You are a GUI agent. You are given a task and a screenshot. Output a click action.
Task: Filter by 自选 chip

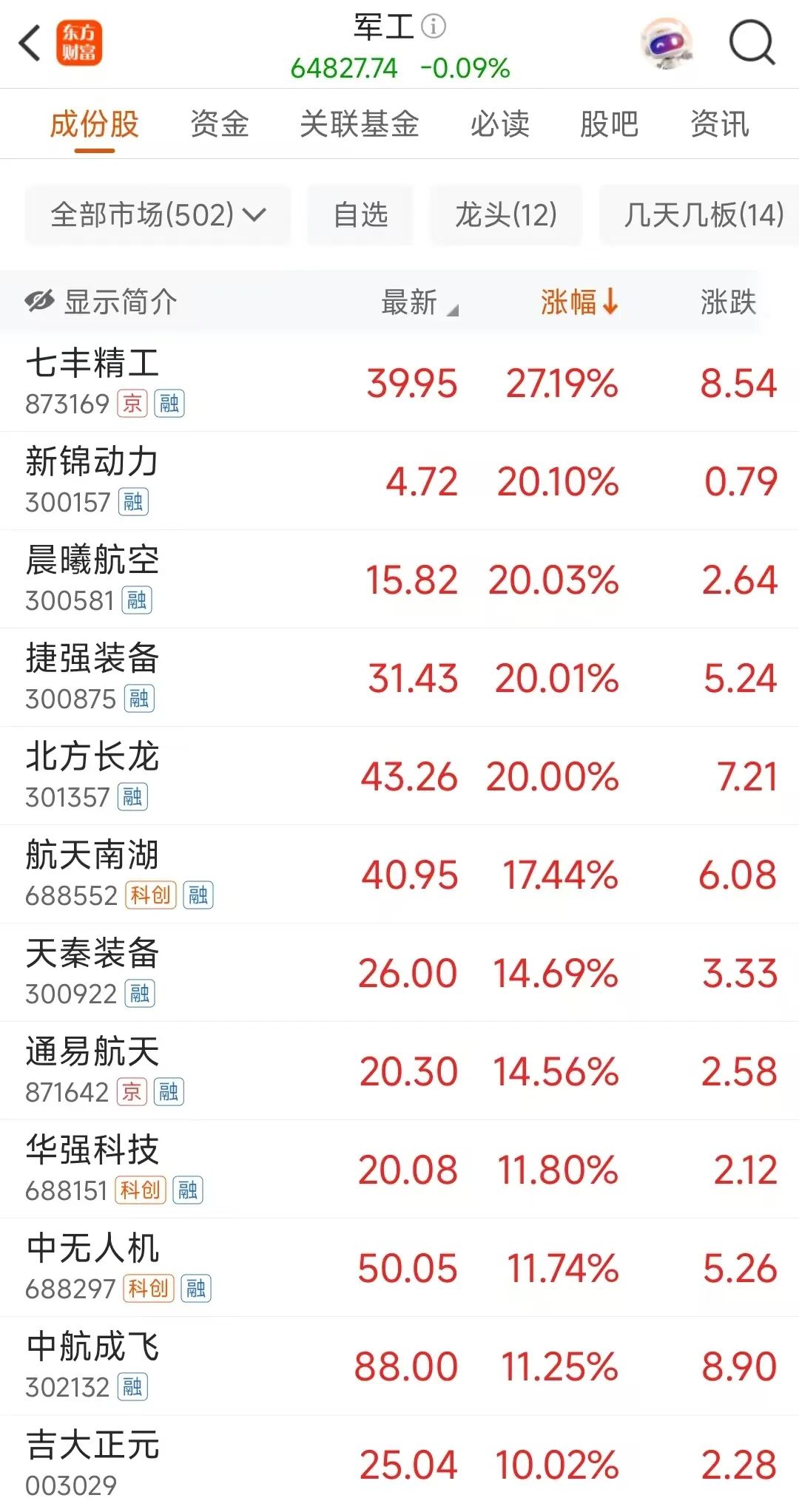(x=360, y=215)
